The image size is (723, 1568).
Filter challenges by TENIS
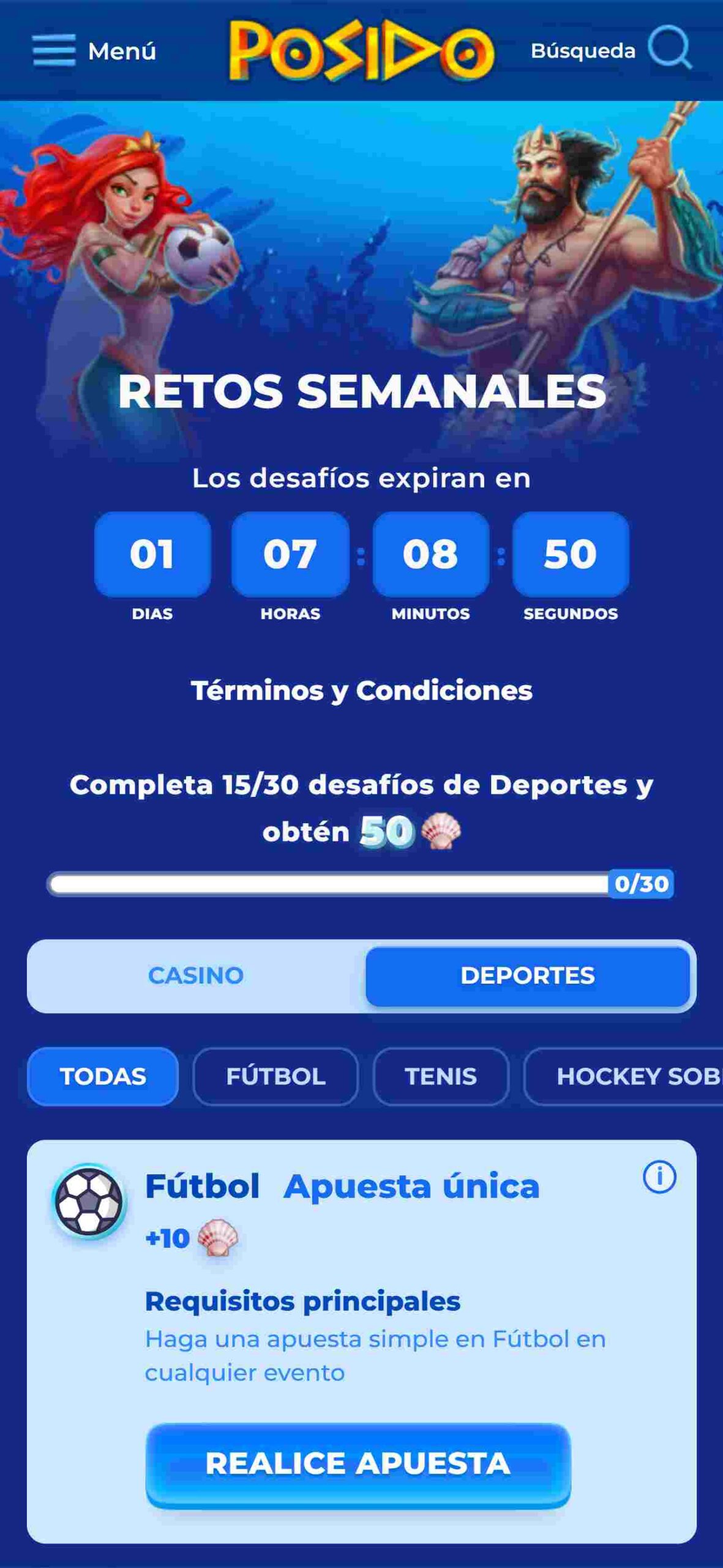click(x=441, y=1076)
